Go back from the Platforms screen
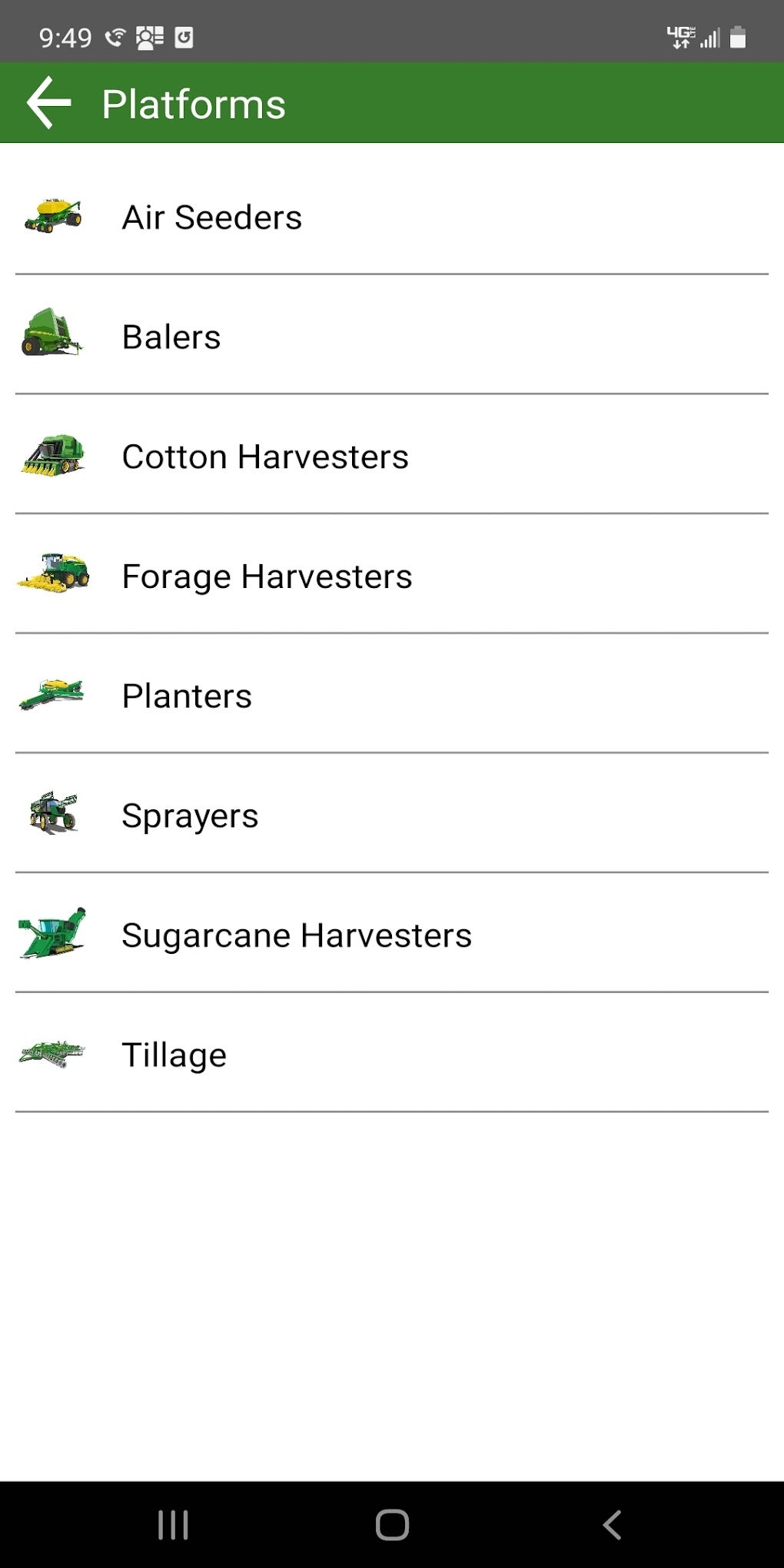The image size is (784, 1568). tap(49, 103)
